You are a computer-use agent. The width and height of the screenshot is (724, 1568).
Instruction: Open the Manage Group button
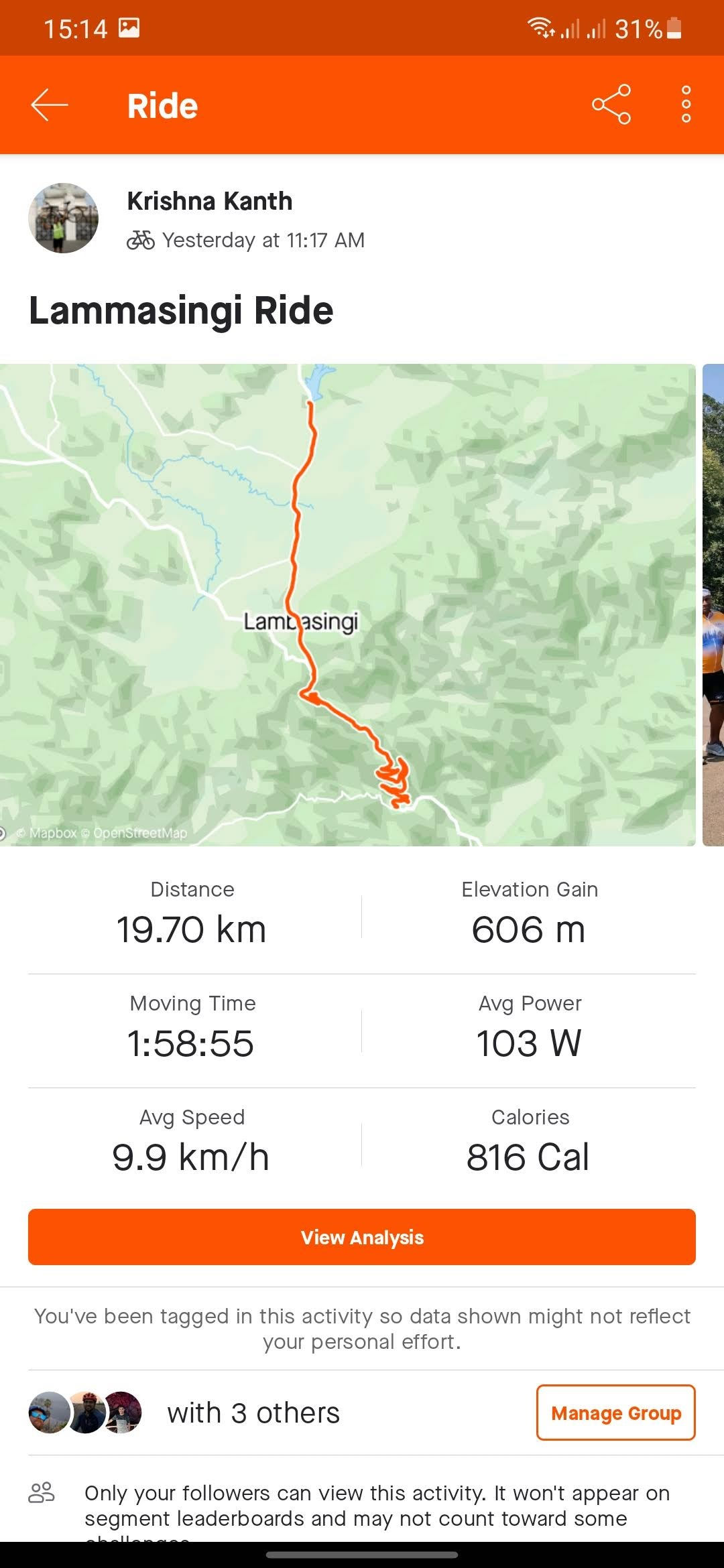pos(615,1413)
